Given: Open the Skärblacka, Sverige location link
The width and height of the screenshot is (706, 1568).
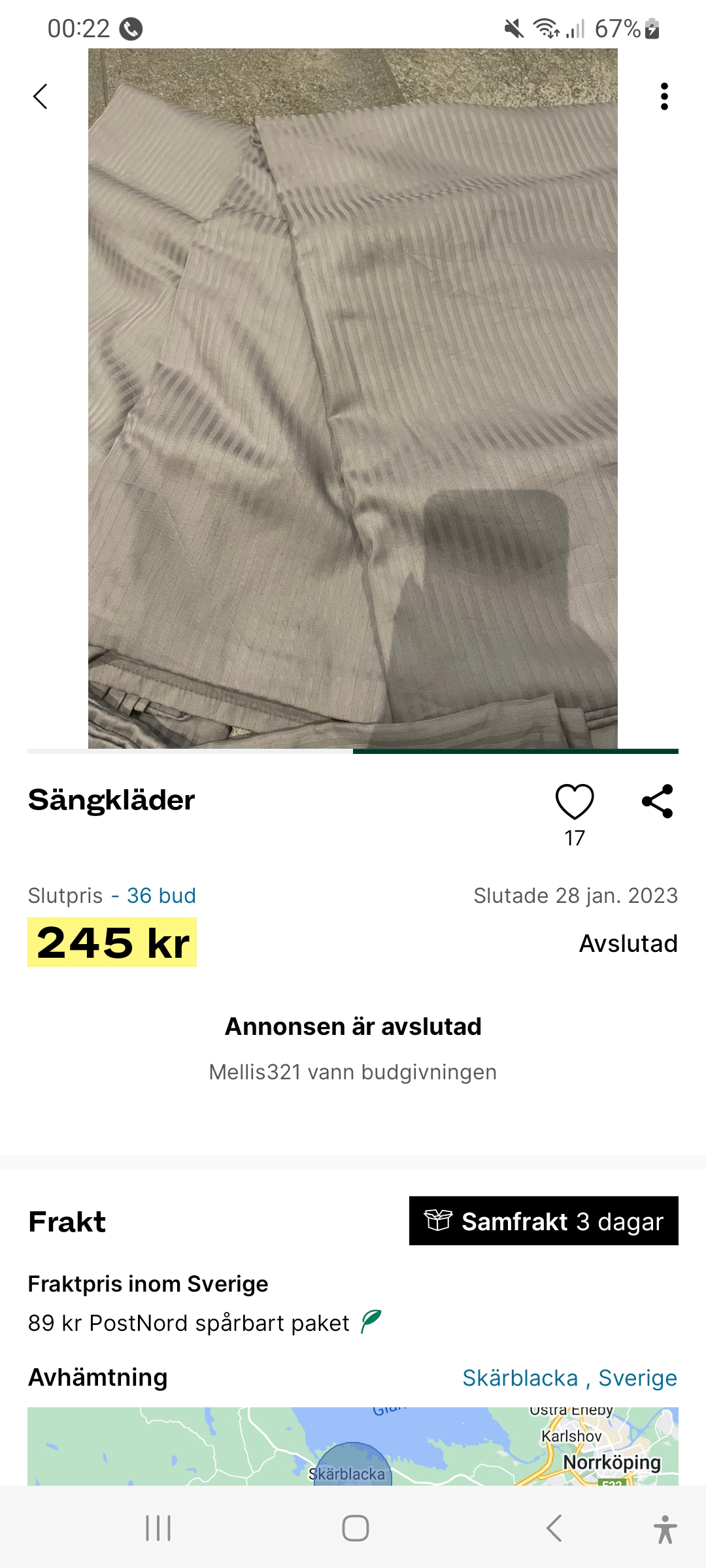Looking at the screenshot, I should pyautogui.click(x=569, y=1378).
